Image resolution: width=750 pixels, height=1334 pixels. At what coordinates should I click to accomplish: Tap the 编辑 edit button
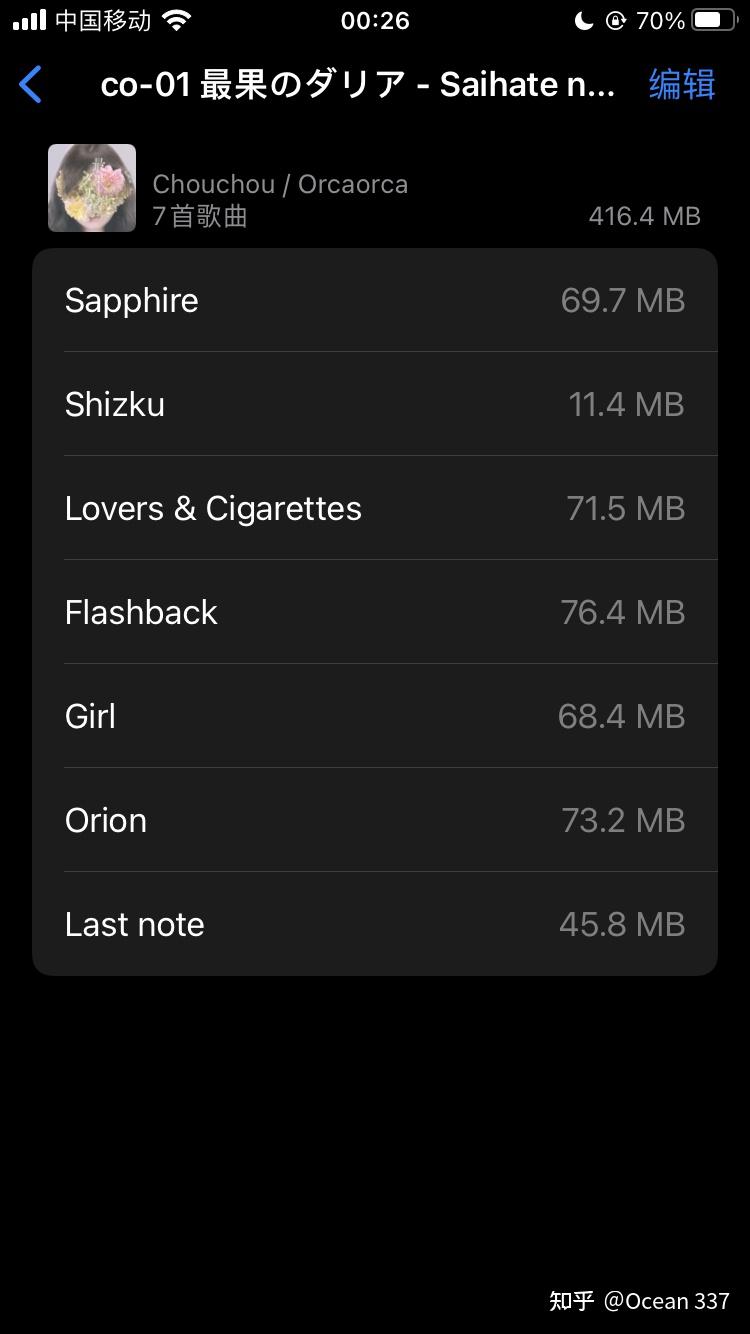681,85
